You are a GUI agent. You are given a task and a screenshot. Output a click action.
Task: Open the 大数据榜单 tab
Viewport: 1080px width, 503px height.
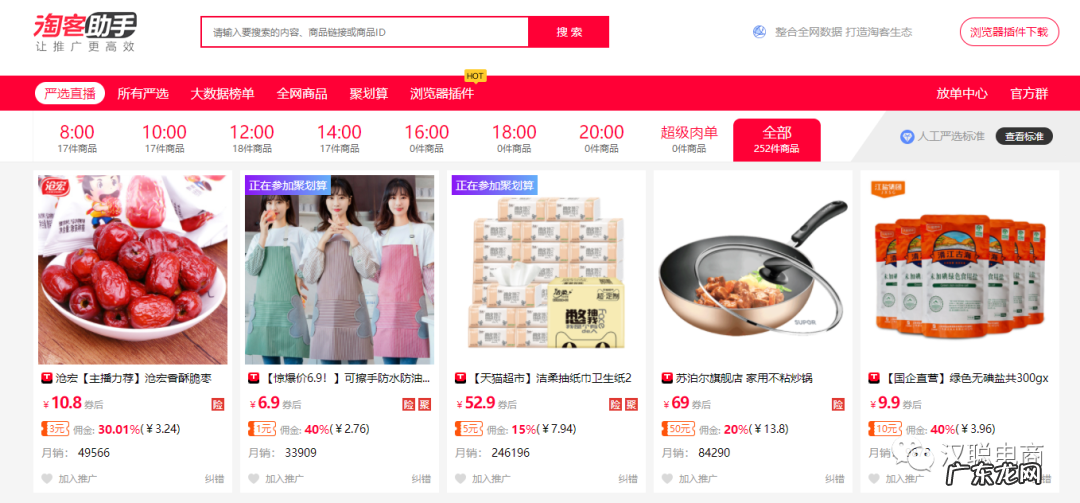point(222,94)
